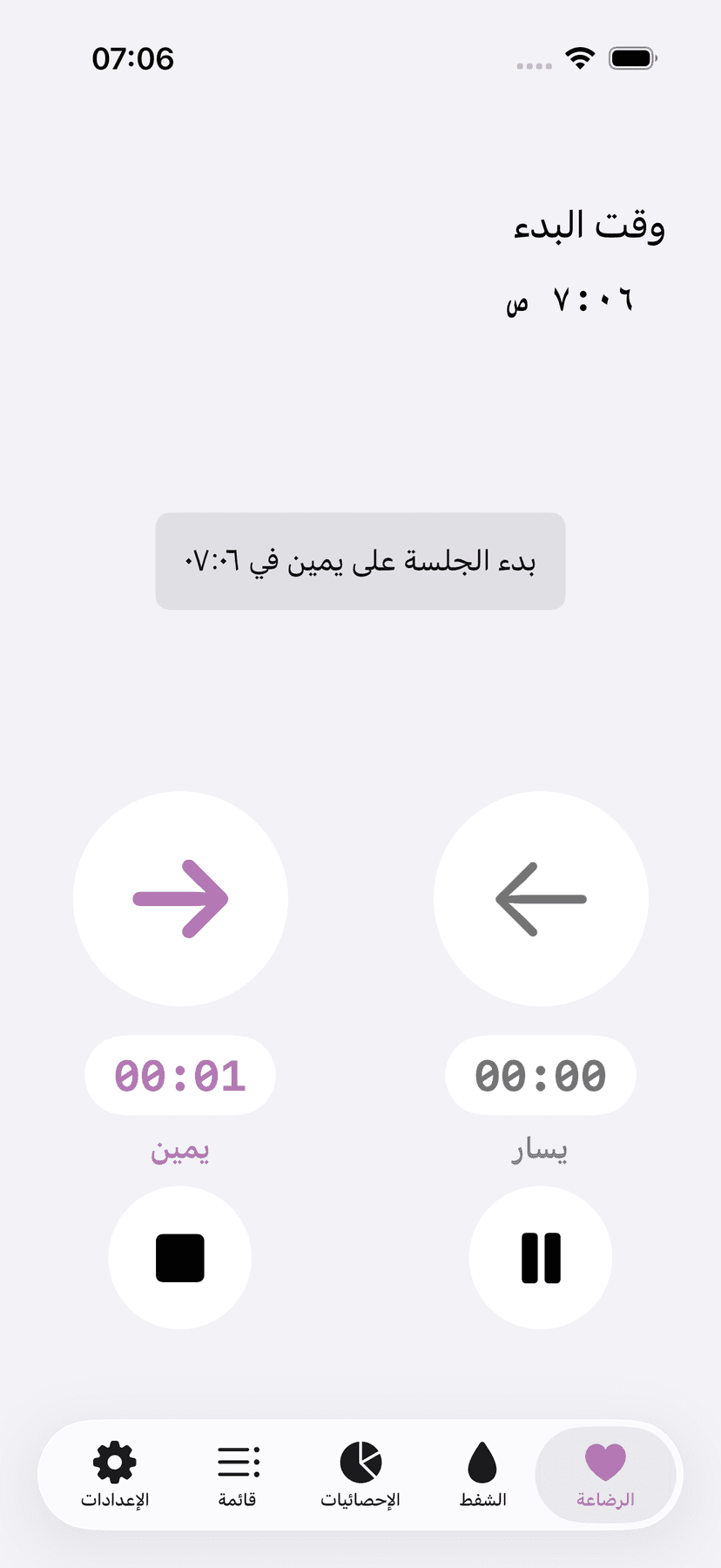721x1568 pixels.
Task: Switch to the الشفط (pumping) tab
Action: (x=482, y=1474)
